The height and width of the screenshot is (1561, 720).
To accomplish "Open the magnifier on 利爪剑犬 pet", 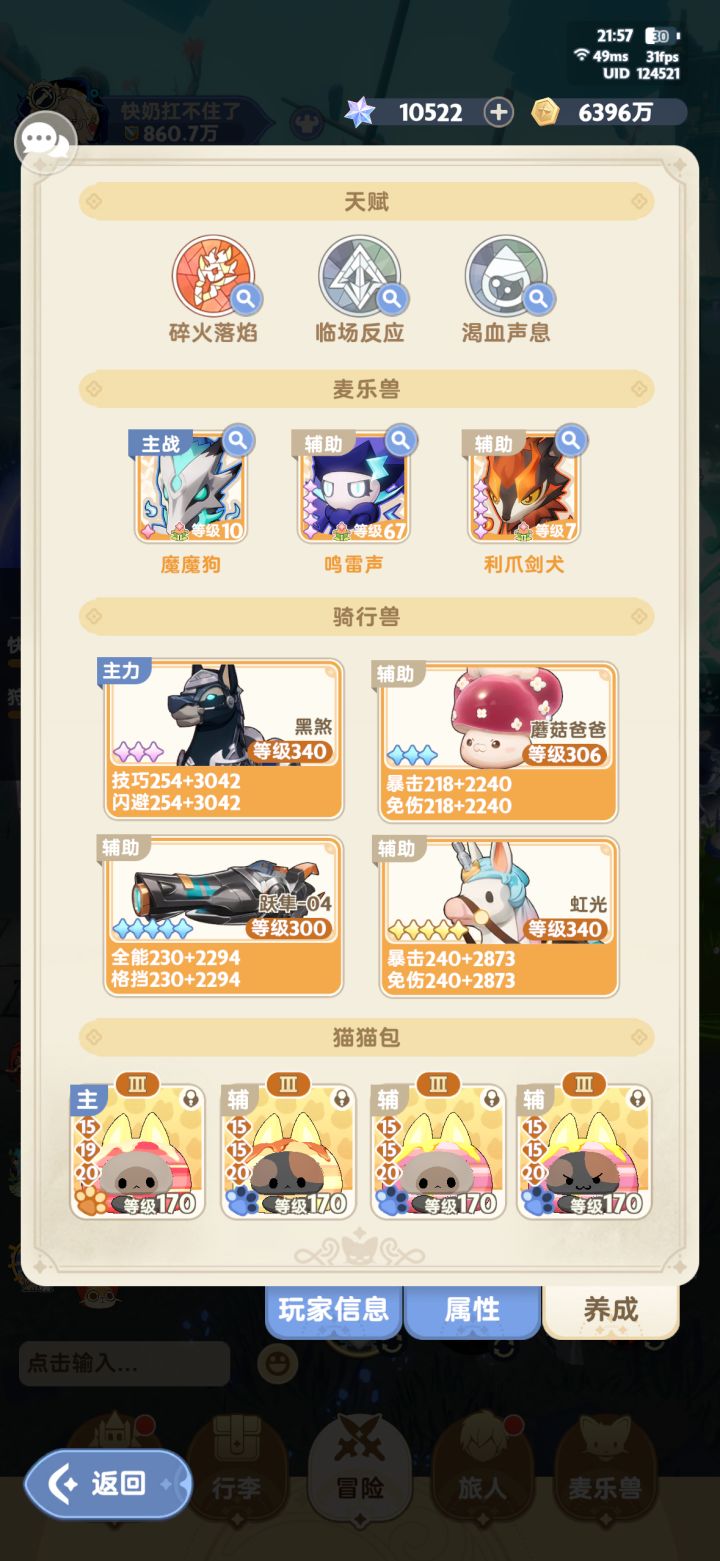I will point(570,439).
